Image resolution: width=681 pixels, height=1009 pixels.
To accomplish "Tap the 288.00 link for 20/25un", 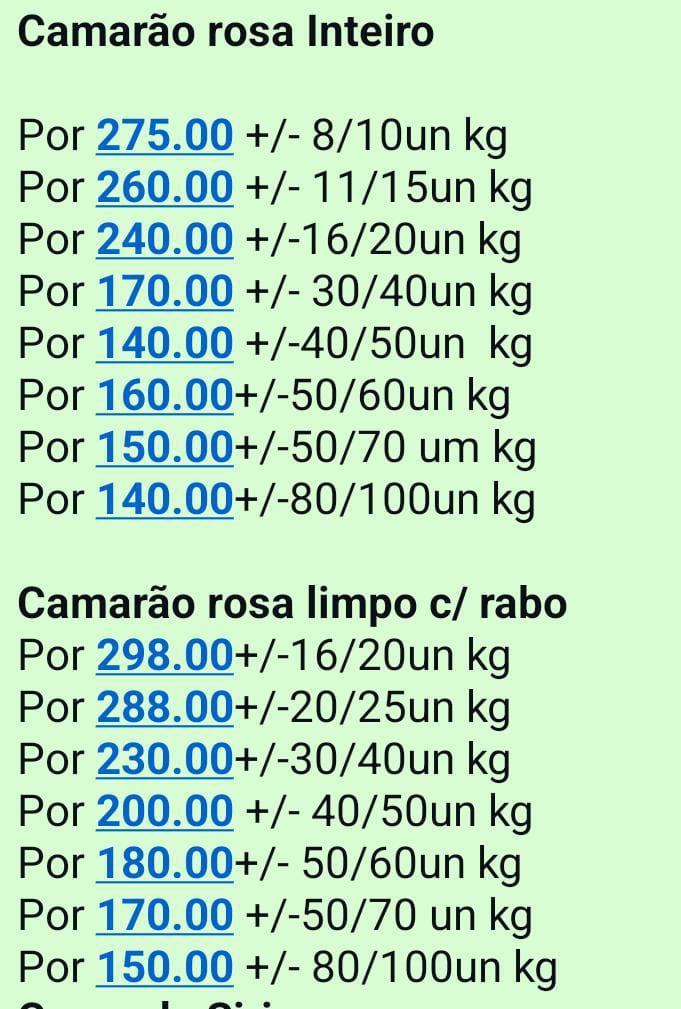I will (164, 708).
